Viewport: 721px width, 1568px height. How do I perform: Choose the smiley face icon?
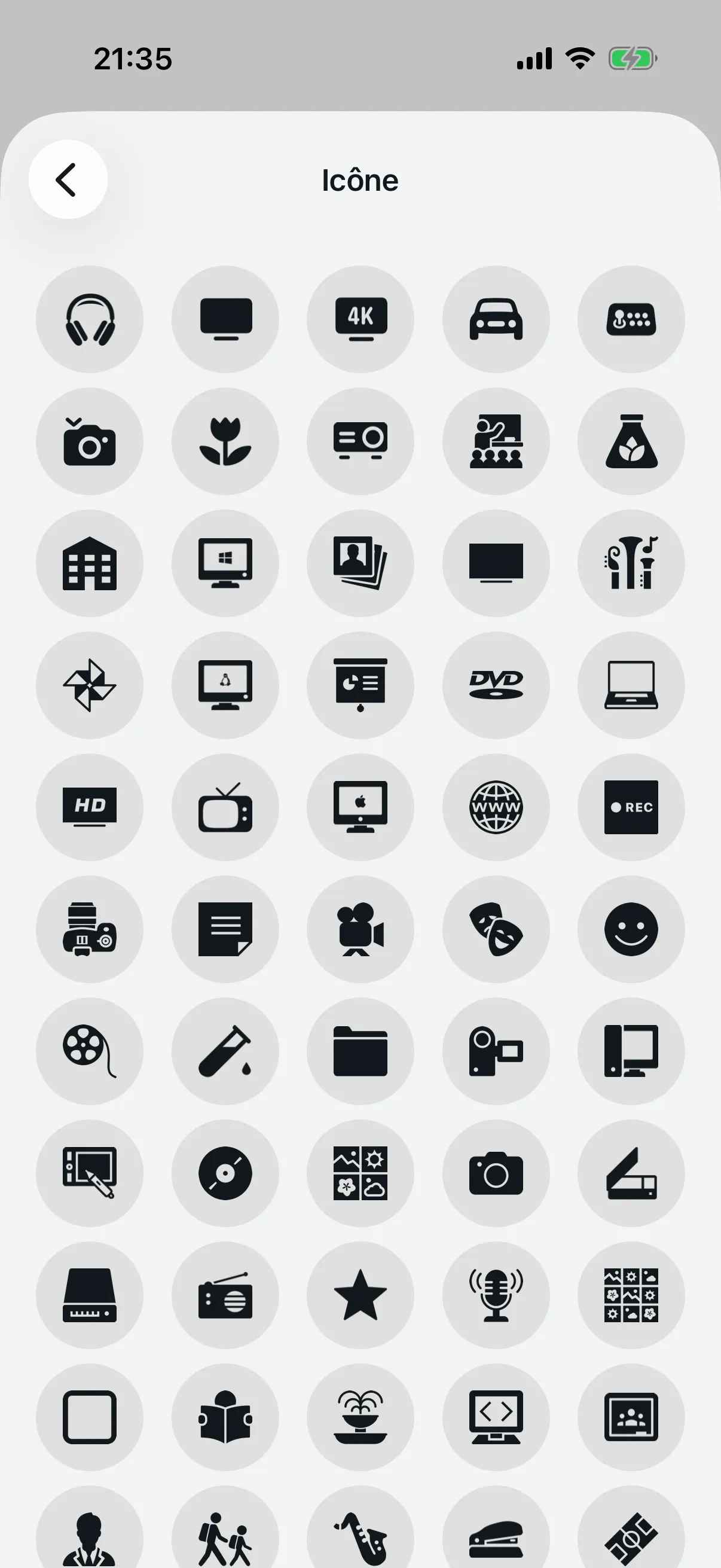(x=631, y=929)
